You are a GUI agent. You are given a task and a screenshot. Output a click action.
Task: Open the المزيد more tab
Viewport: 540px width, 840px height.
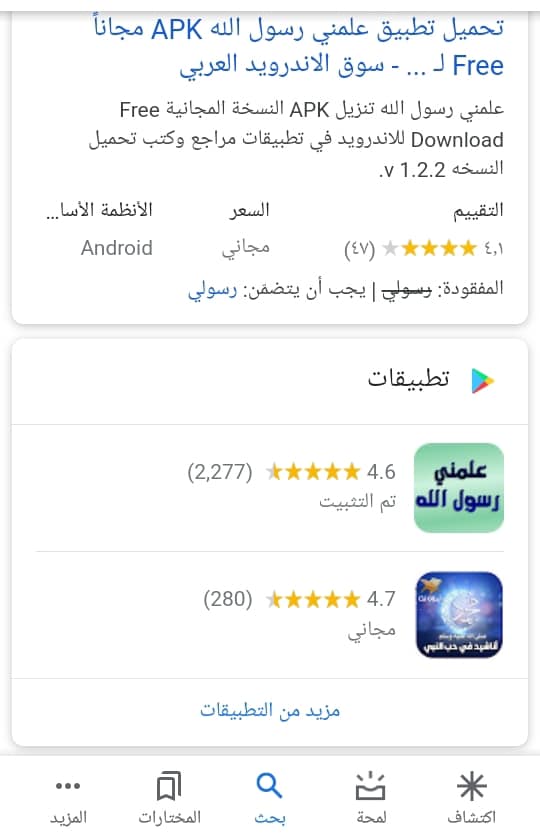point(68,798)
